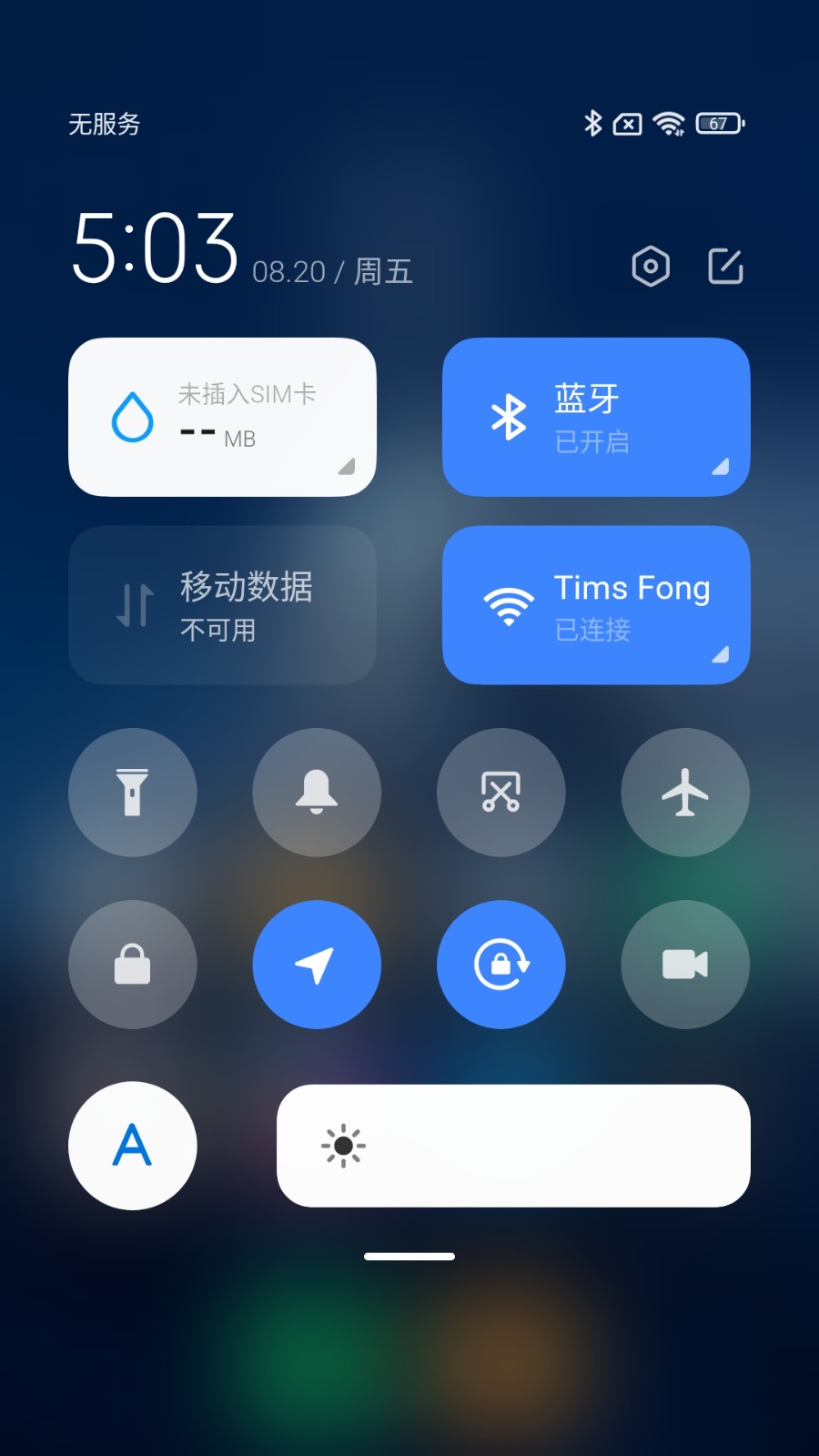Screen dimensions: 819x1456
Task: Enable airplane mode
Action: [x=685, y=792]
